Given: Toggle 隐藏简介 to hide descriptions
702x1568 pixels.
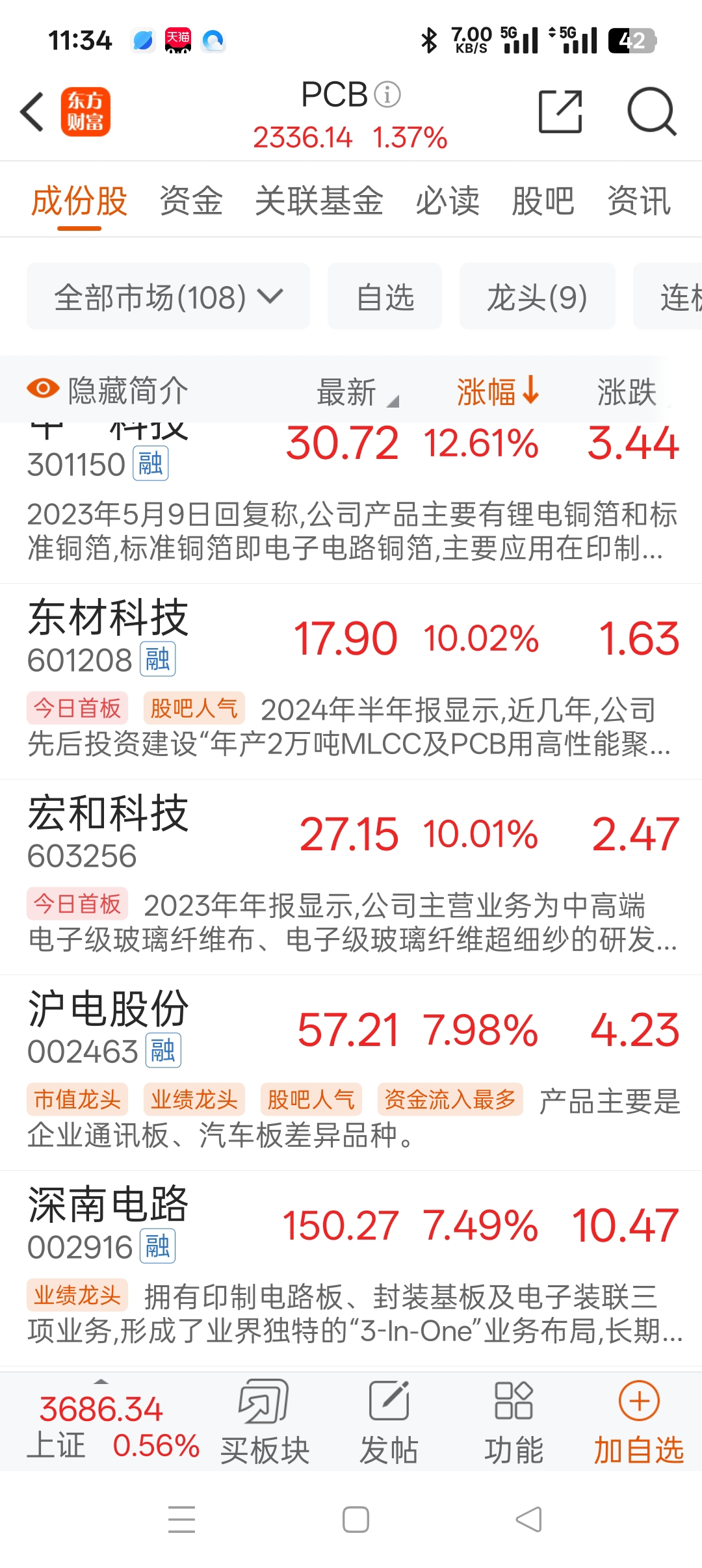Looking at the screenshot, I should click(x=108, y=391).
